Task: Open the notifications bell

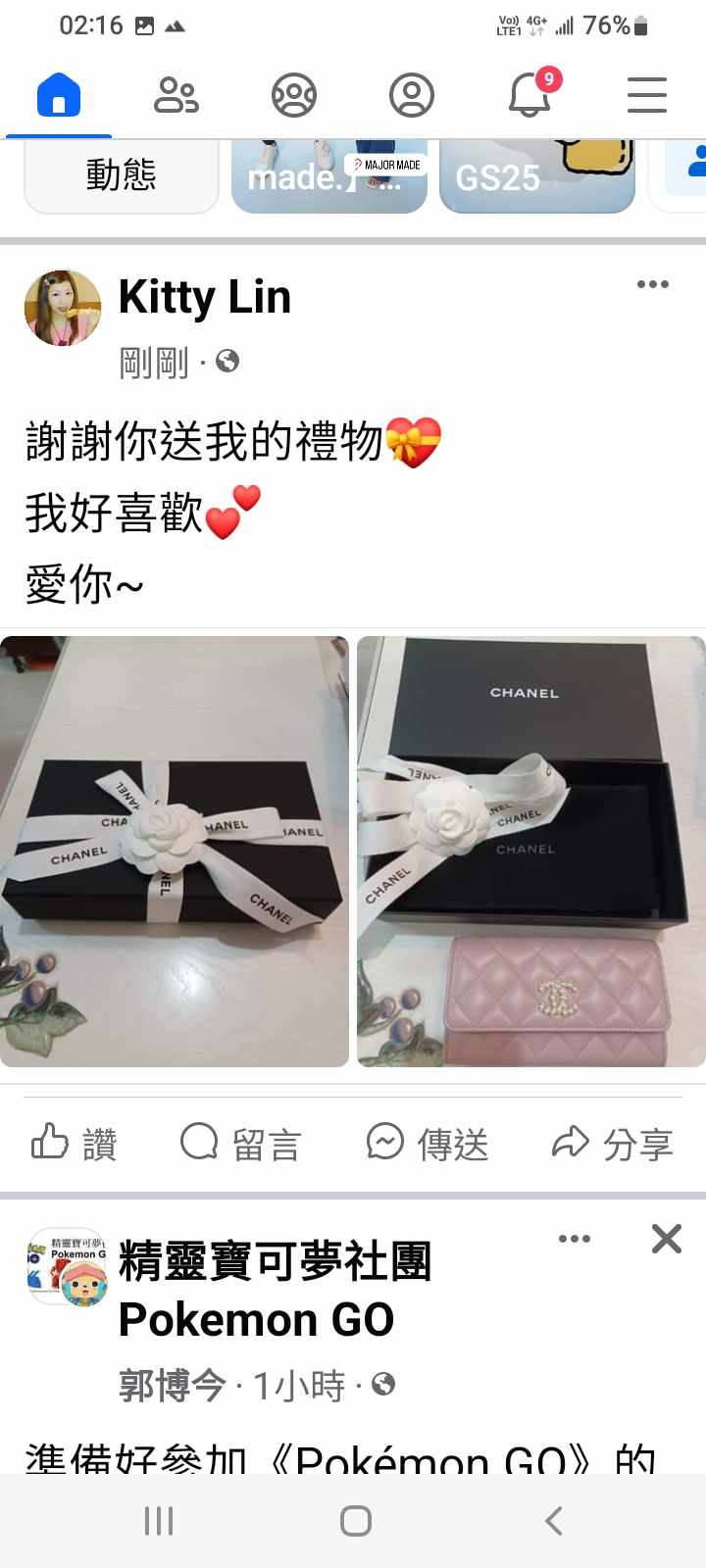Action: coord(530,96)
